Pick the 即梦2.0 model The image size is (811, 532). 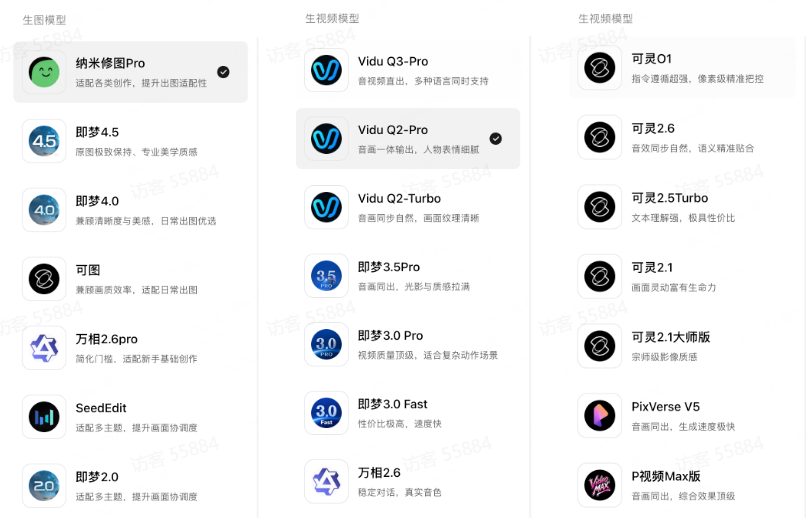click(x=130, y=486)
